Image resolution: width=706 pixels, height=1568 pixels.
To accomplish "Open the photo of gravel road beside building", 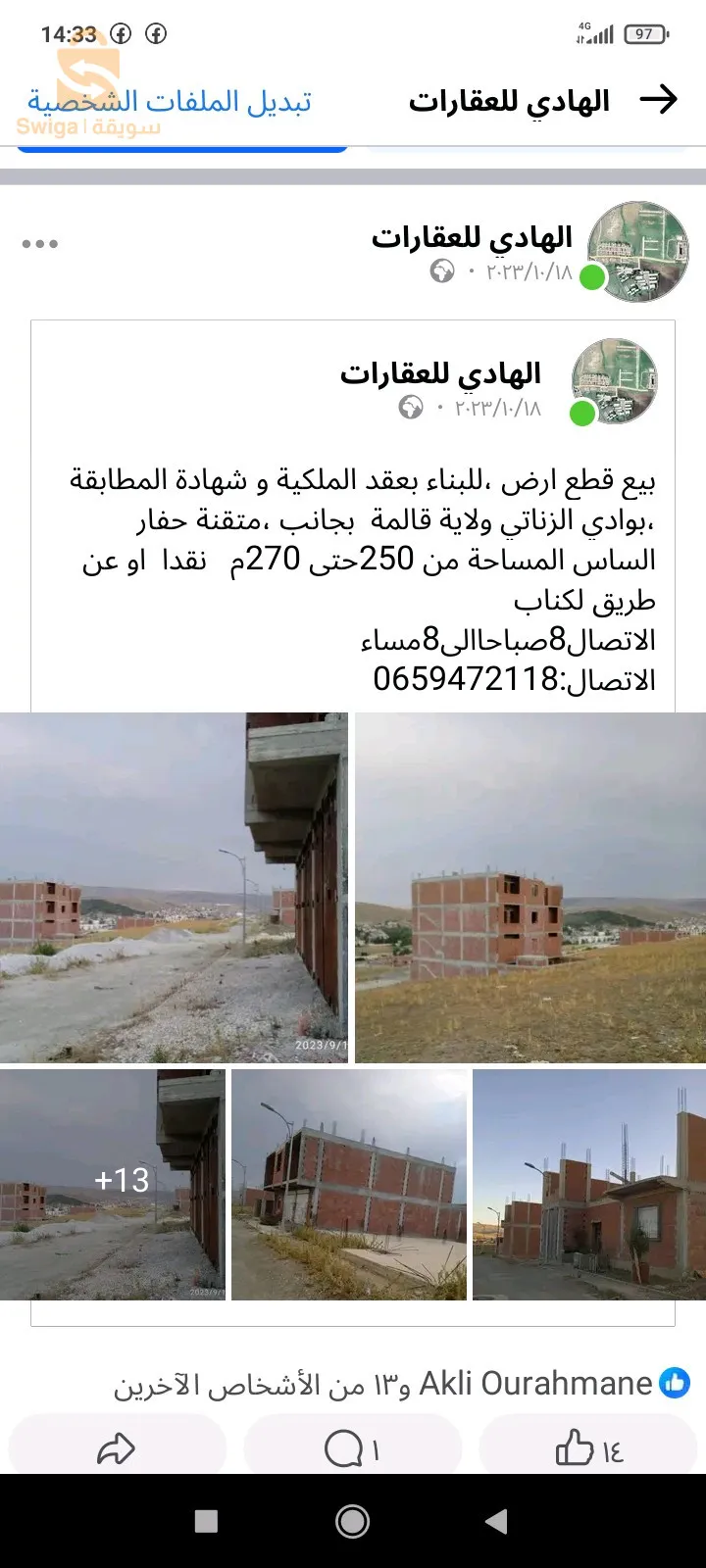I will click(174, 888).
